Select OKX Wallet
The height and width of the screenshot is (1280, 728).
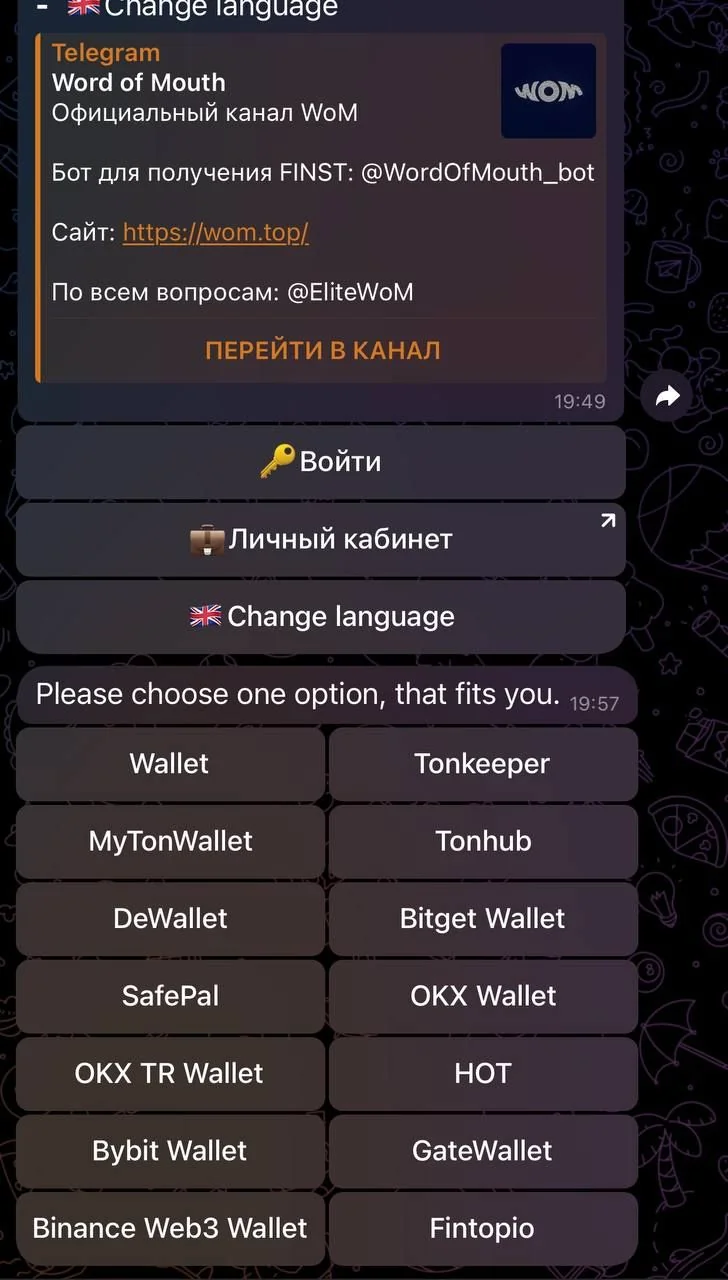tap(483, 996)
